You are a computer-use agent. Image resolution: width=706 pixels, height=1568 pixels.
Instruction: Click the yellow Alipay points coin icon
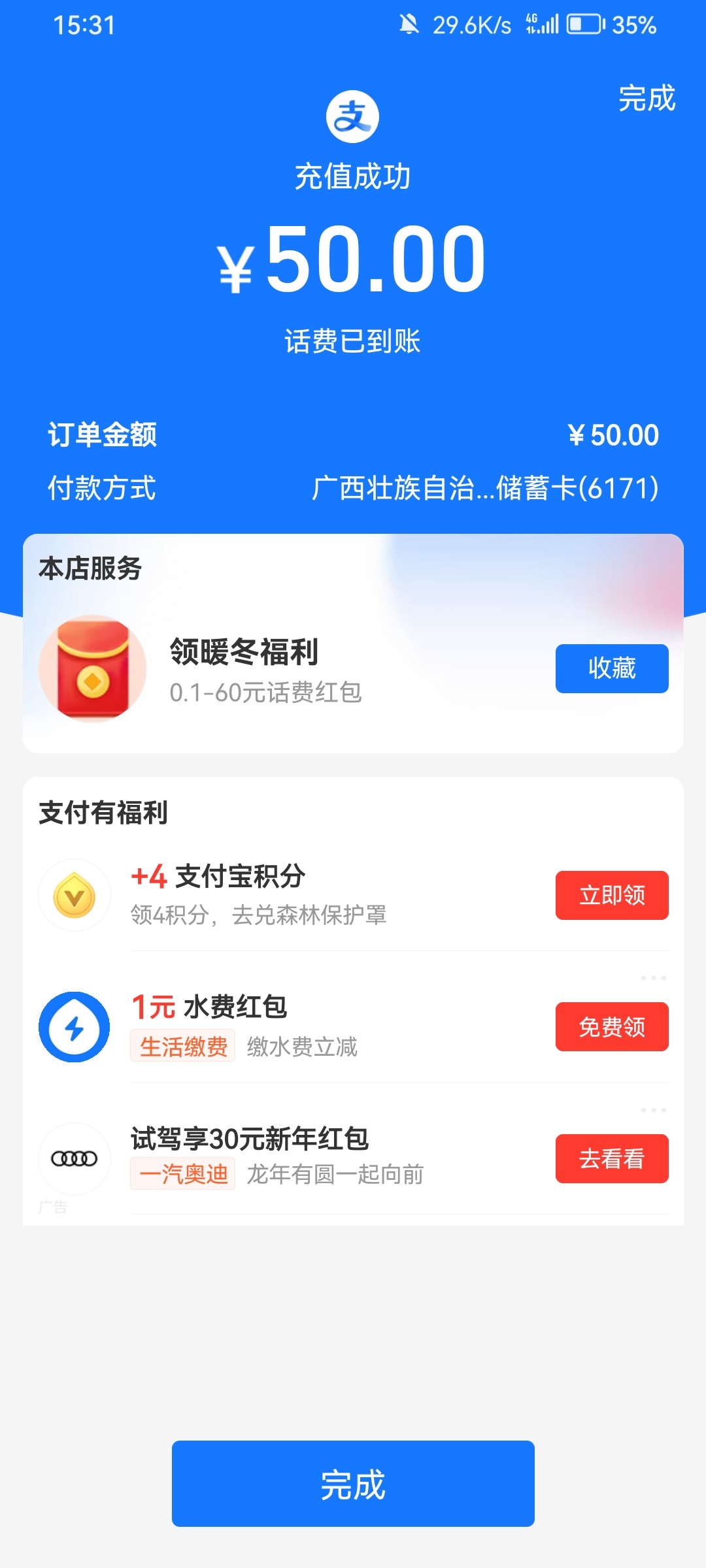pos(75,895)
